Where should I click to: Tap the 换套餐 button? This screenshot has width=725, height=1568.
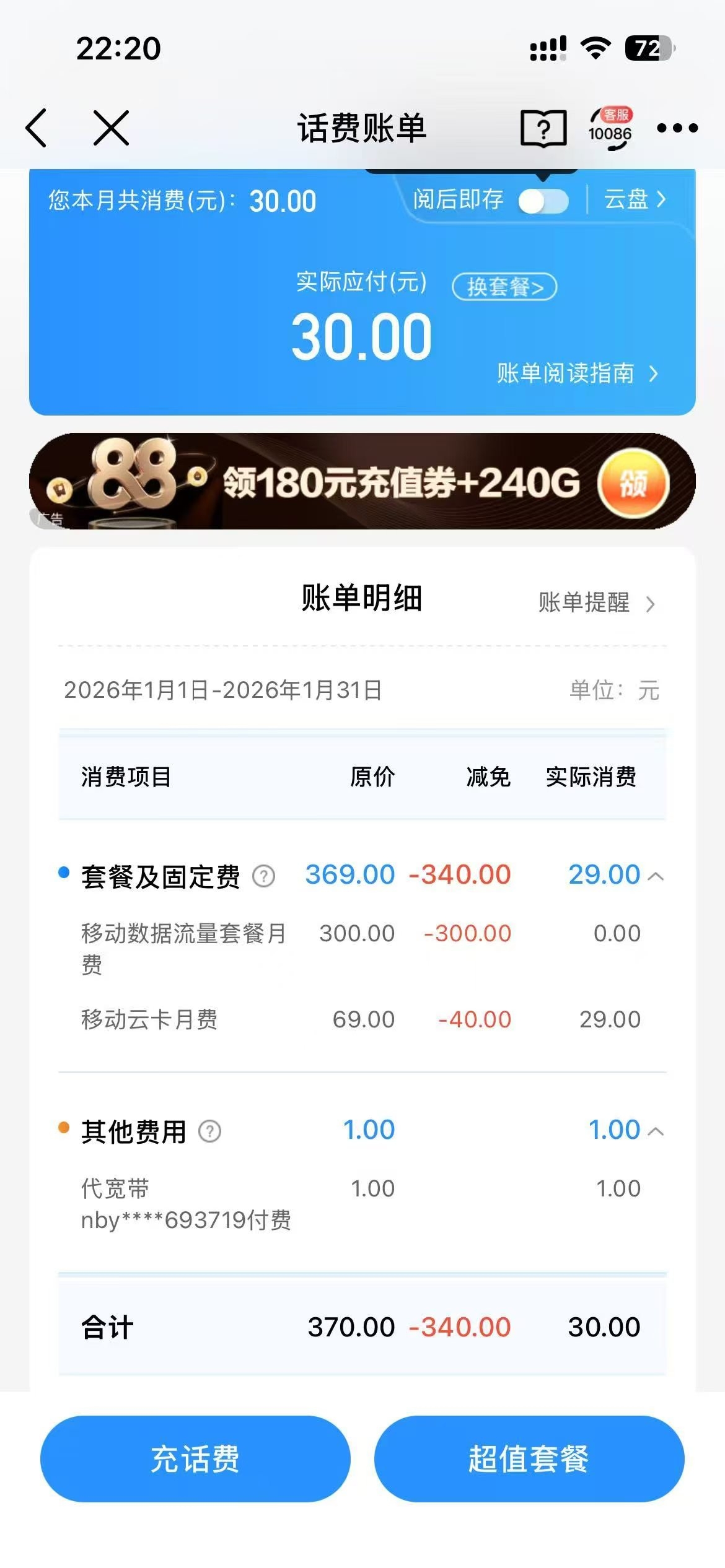pyautogui.click(x=504, y=287)
